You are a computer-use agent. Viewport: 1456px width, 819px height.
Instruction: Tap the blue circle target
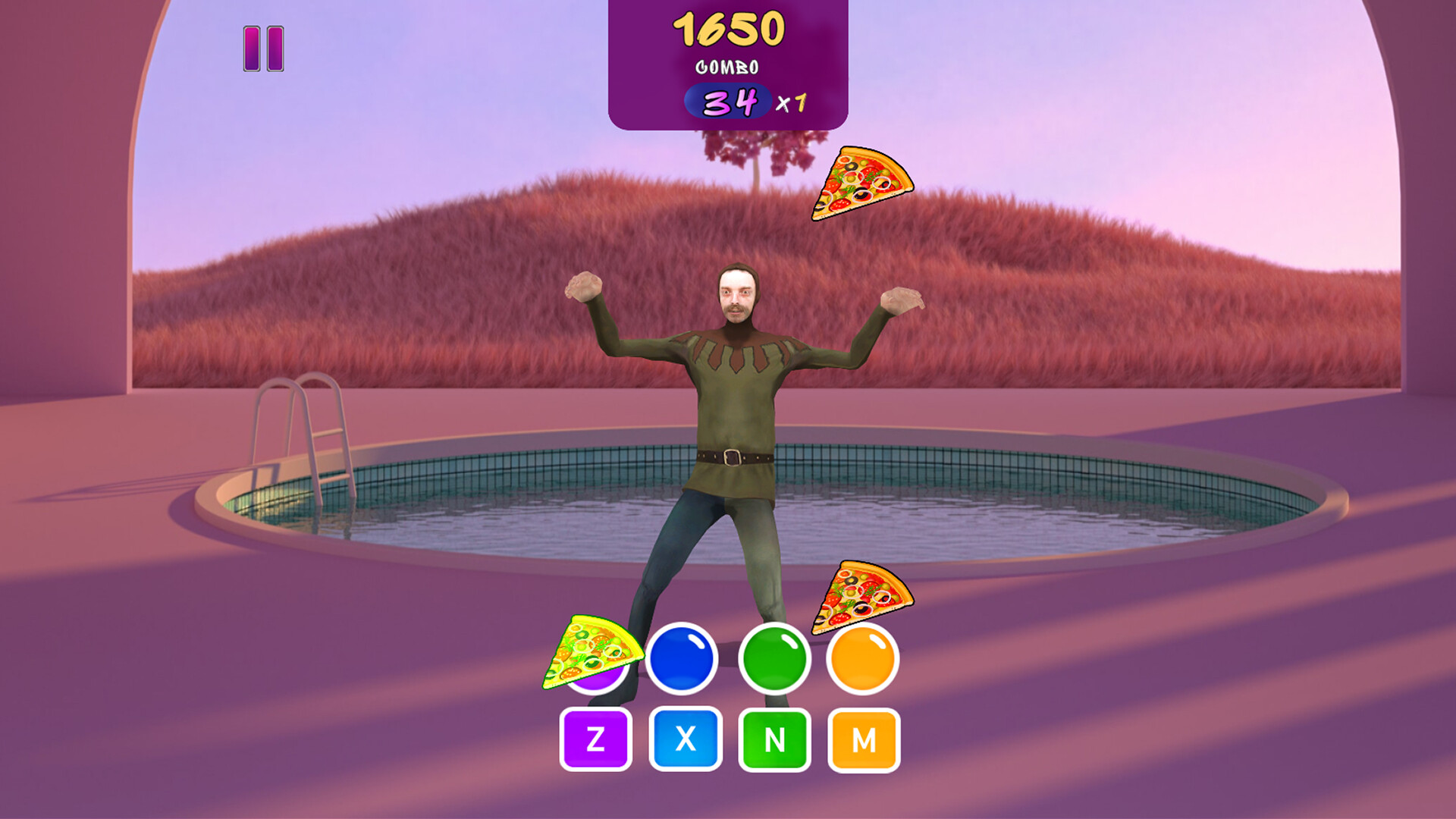tap(682, 659)
